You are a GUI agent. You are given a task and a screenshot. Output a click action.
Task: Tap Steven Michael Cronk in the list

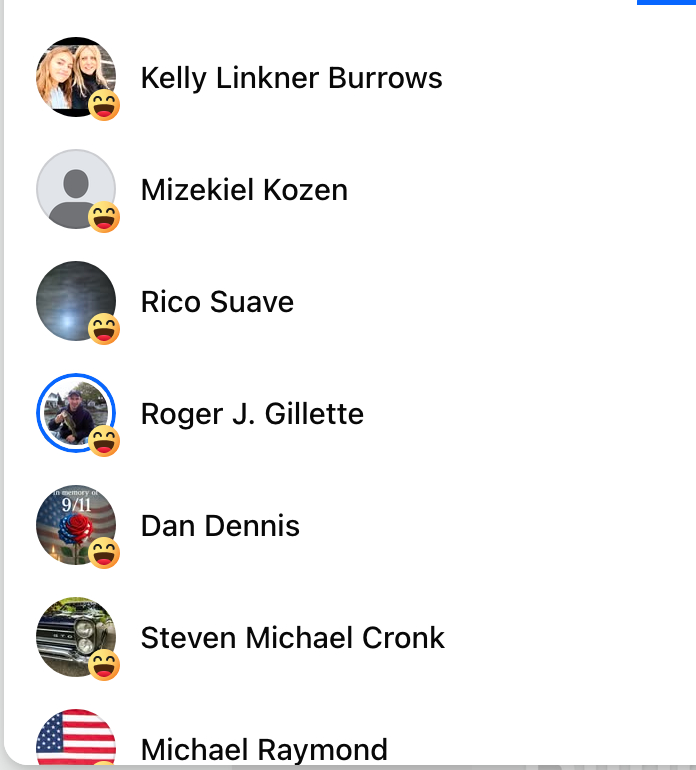[x=292, y=638]
